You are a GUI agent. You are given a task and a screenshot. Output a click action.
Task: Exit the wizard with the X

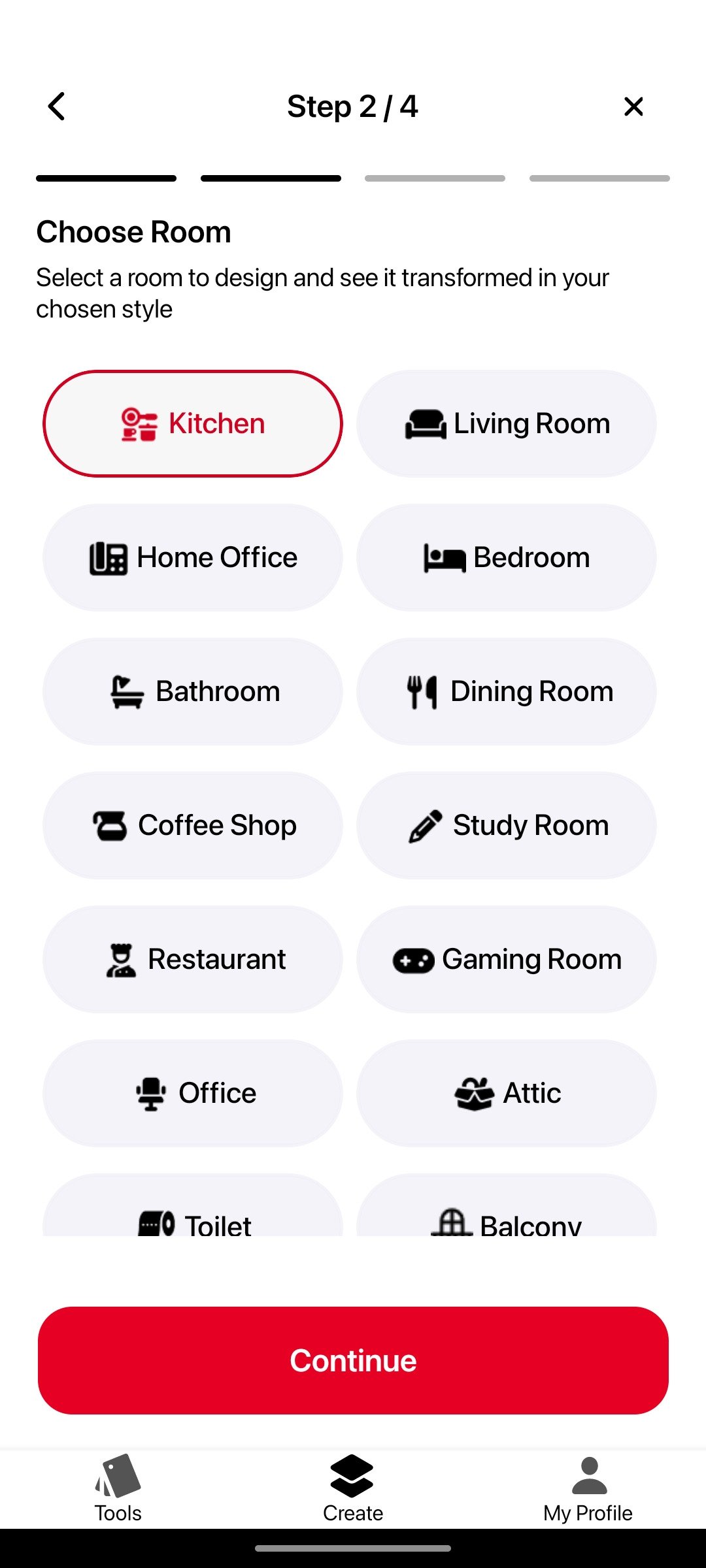(633, 105)
